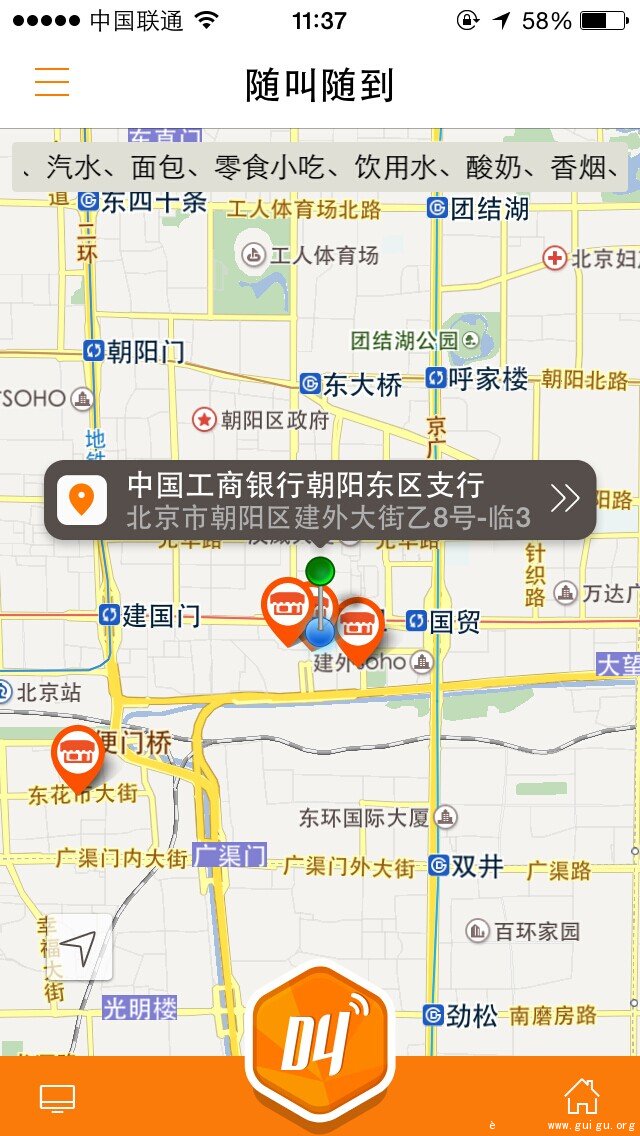
Task: Select the store marker beside 国贸
Action: pos(359,625)
